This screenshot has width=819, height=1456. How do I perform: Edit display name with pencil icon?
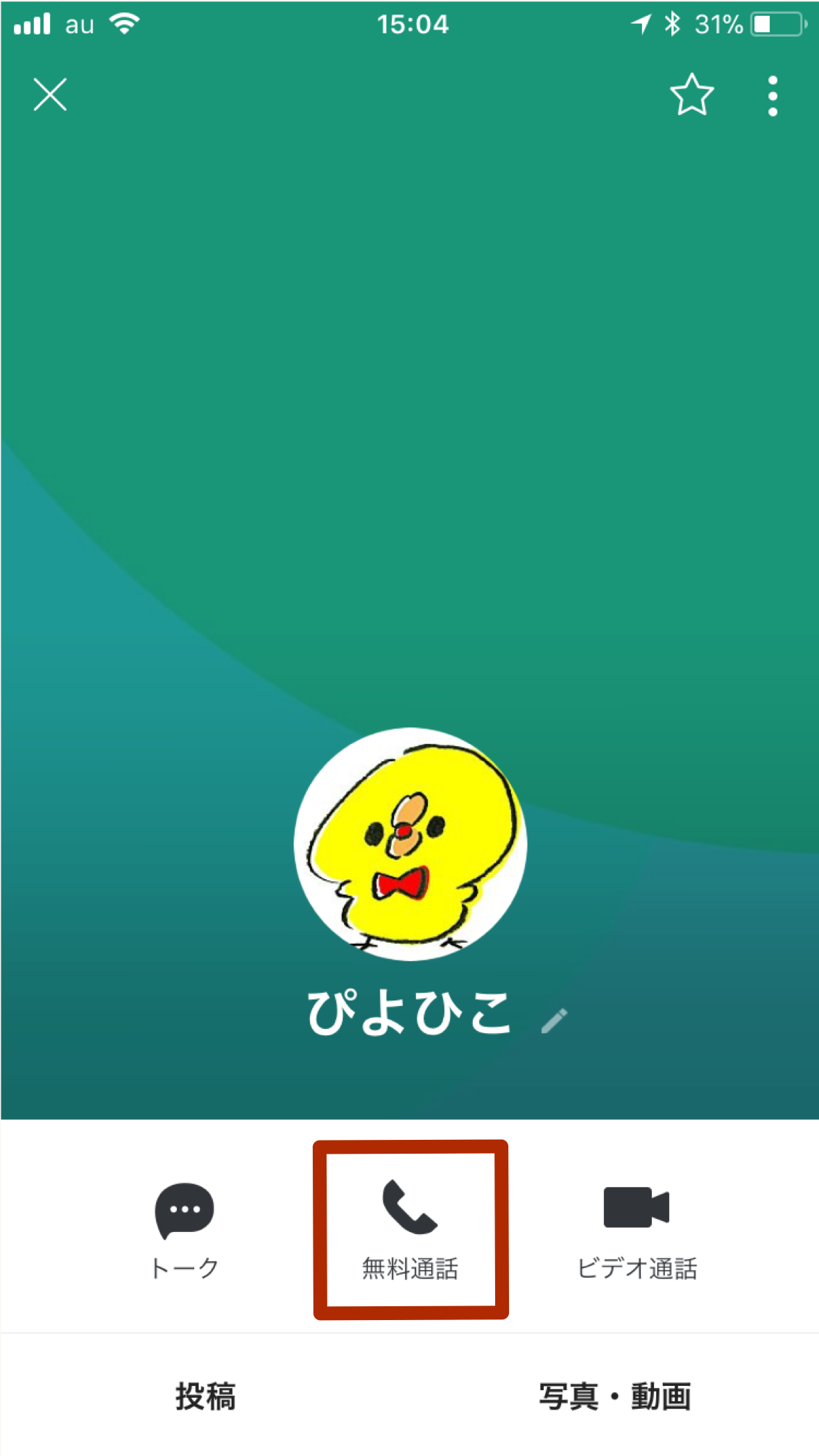coord(554,1021)
